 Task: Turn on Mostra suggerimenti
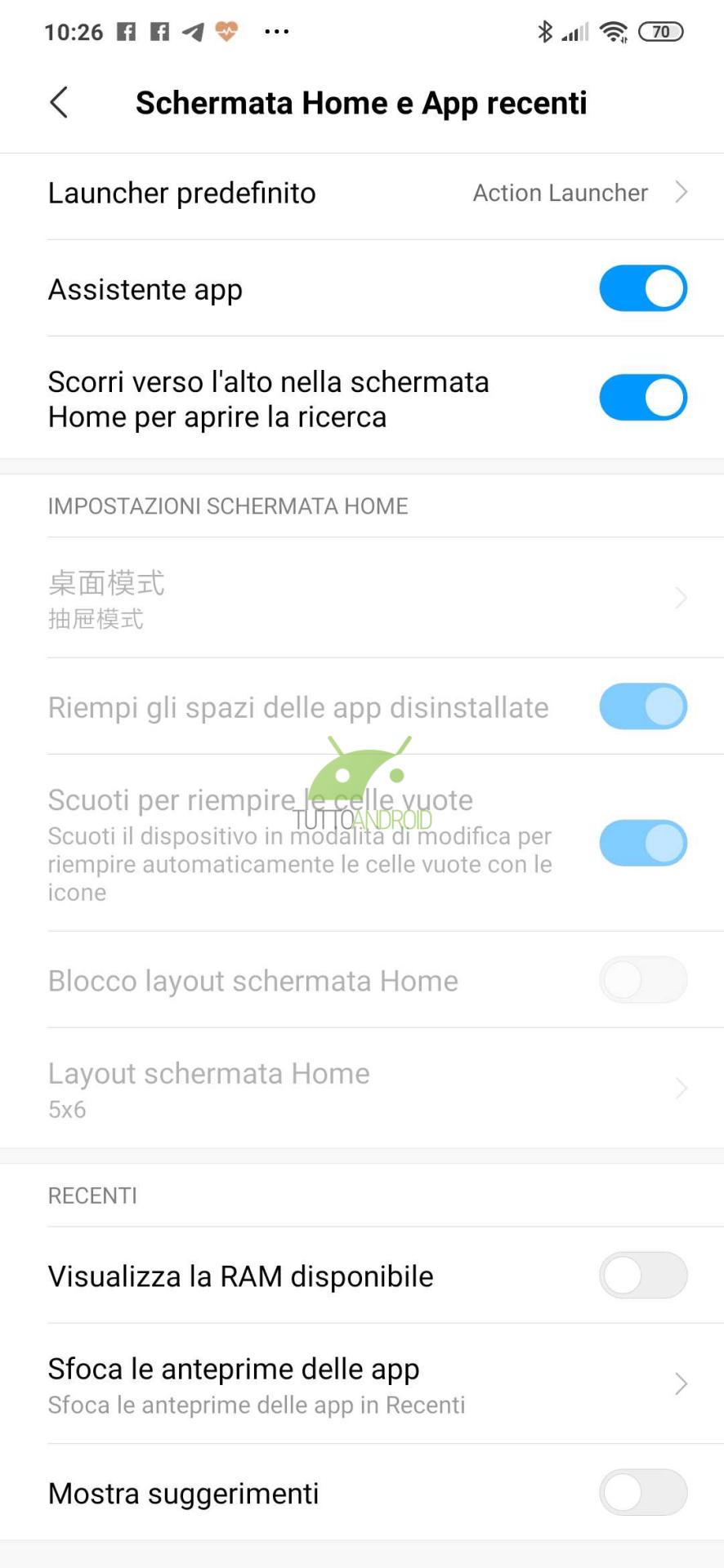pos(643,1493)
